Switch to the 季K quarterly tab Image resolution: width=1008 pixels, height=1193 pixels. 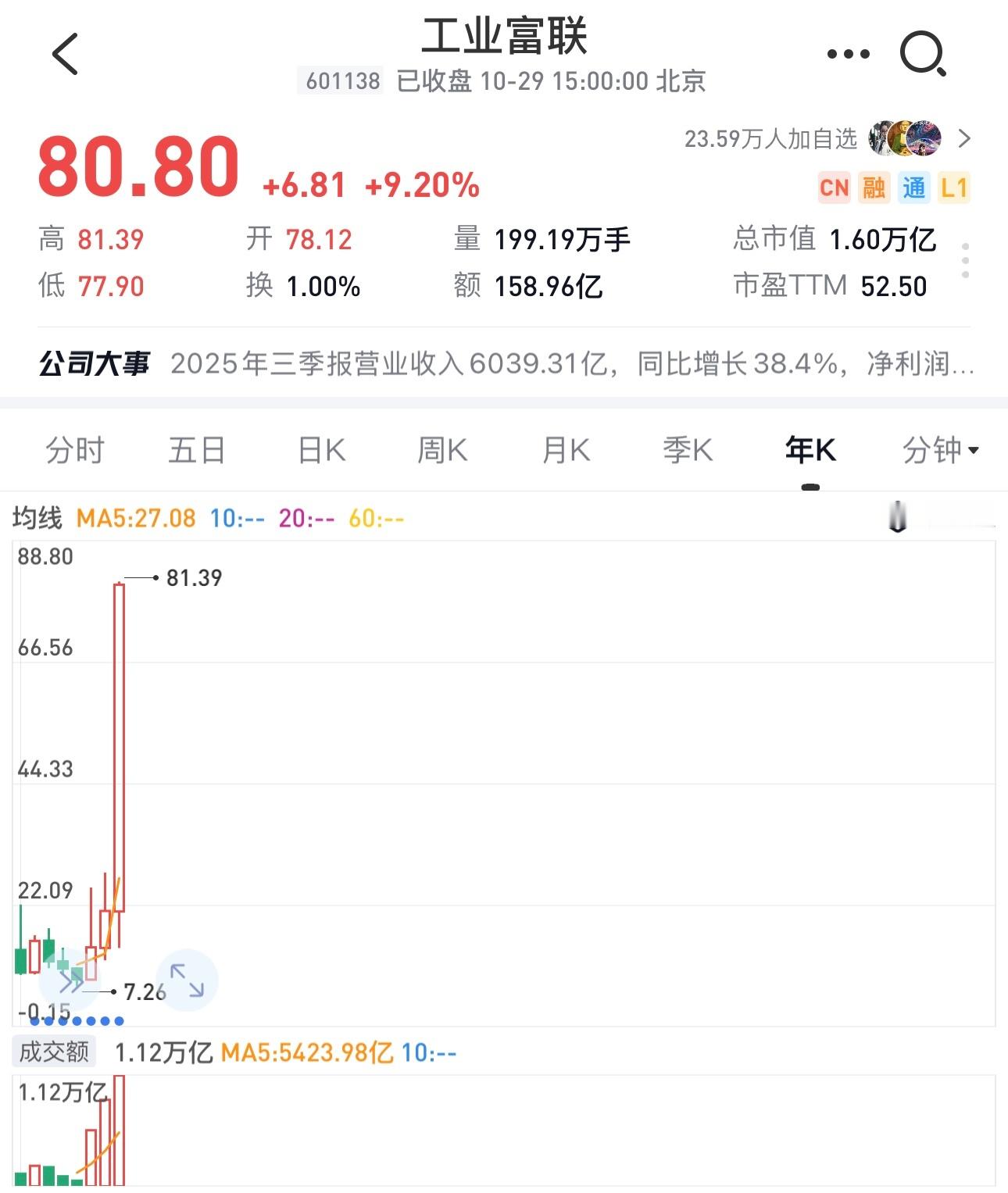(x=687, y=450)
